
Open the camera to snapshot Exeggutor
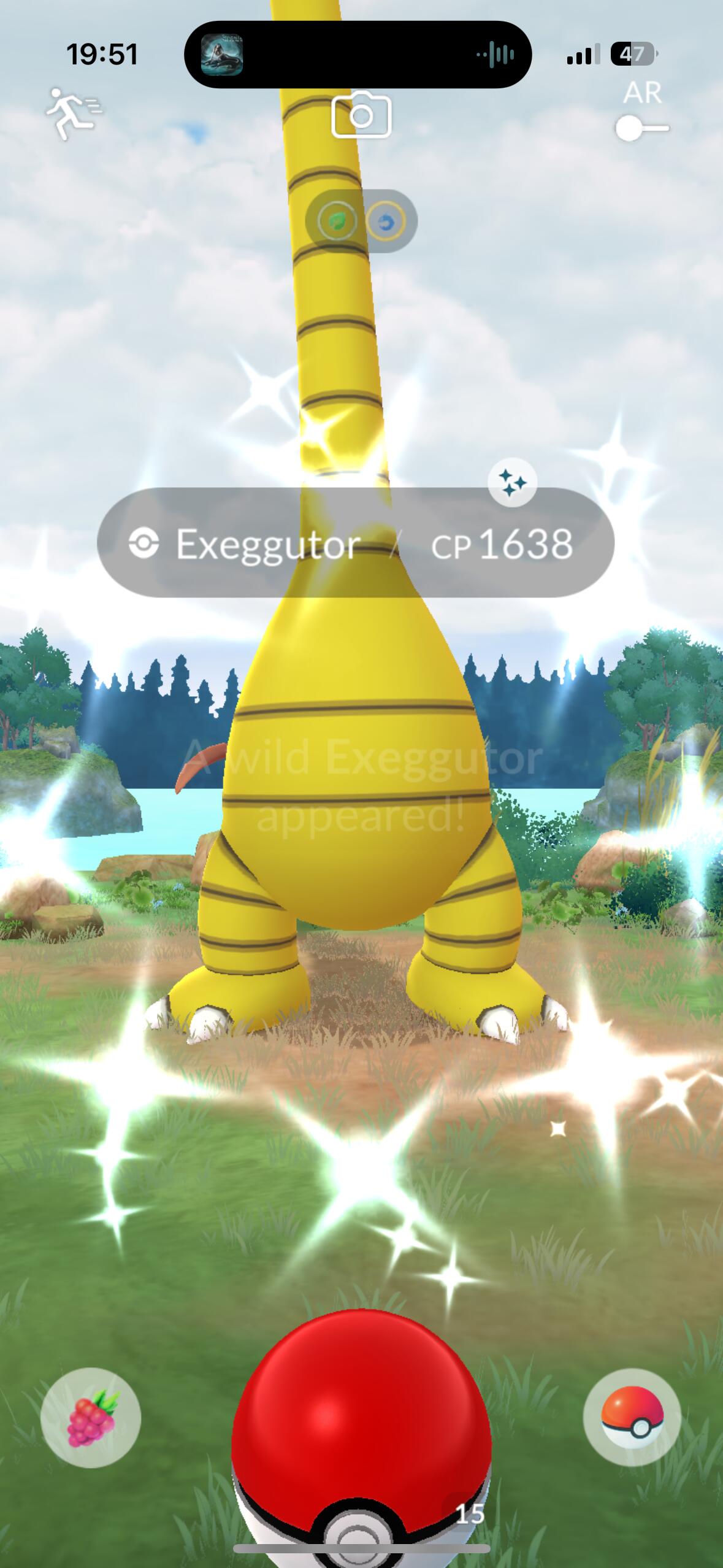tap(361, 114)
